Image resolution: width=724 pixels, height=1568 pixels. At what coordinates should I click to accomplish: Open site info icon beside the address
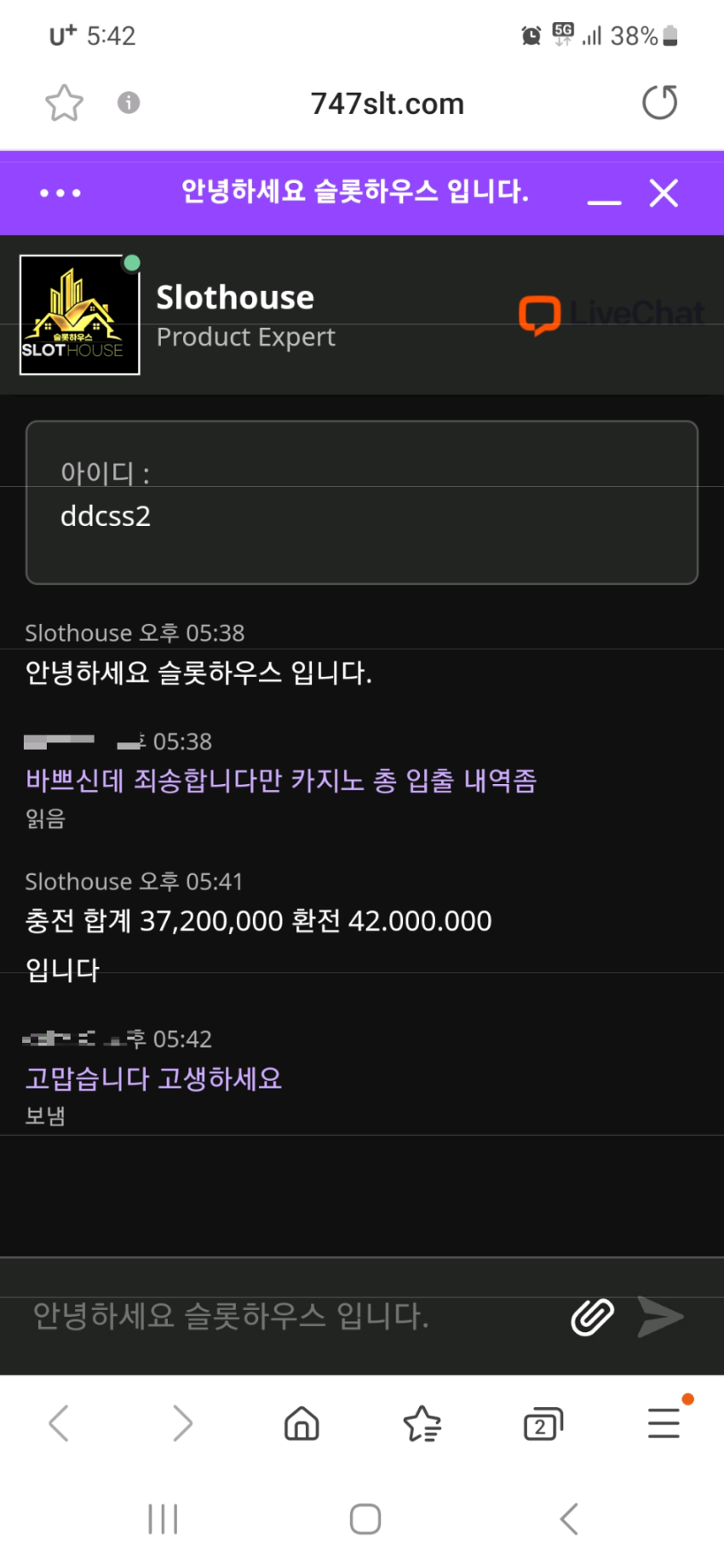tap(129, 103)
